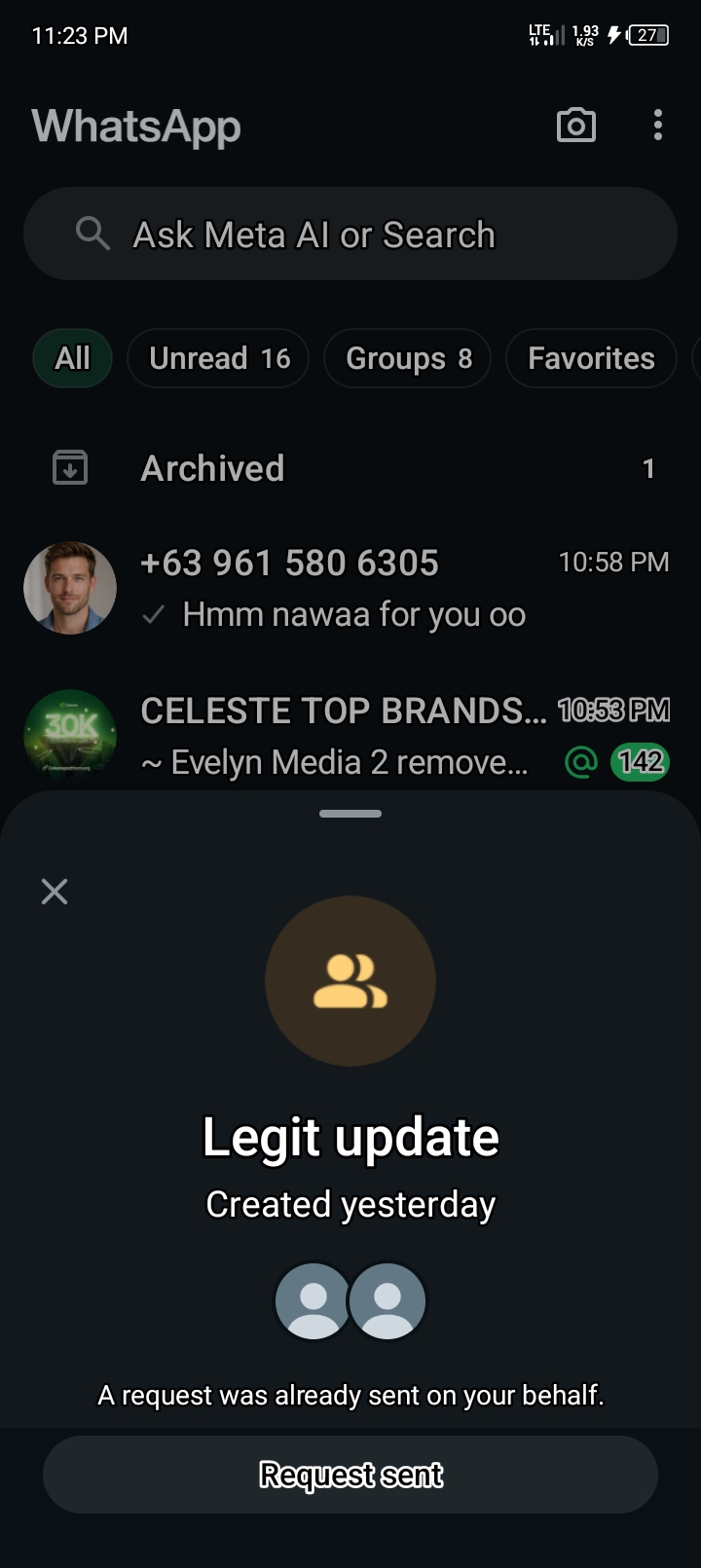Viewport: 701px width, 1568px height.
Task: Tap the bottom sheet drag handle
Action: tap(350, 814)
